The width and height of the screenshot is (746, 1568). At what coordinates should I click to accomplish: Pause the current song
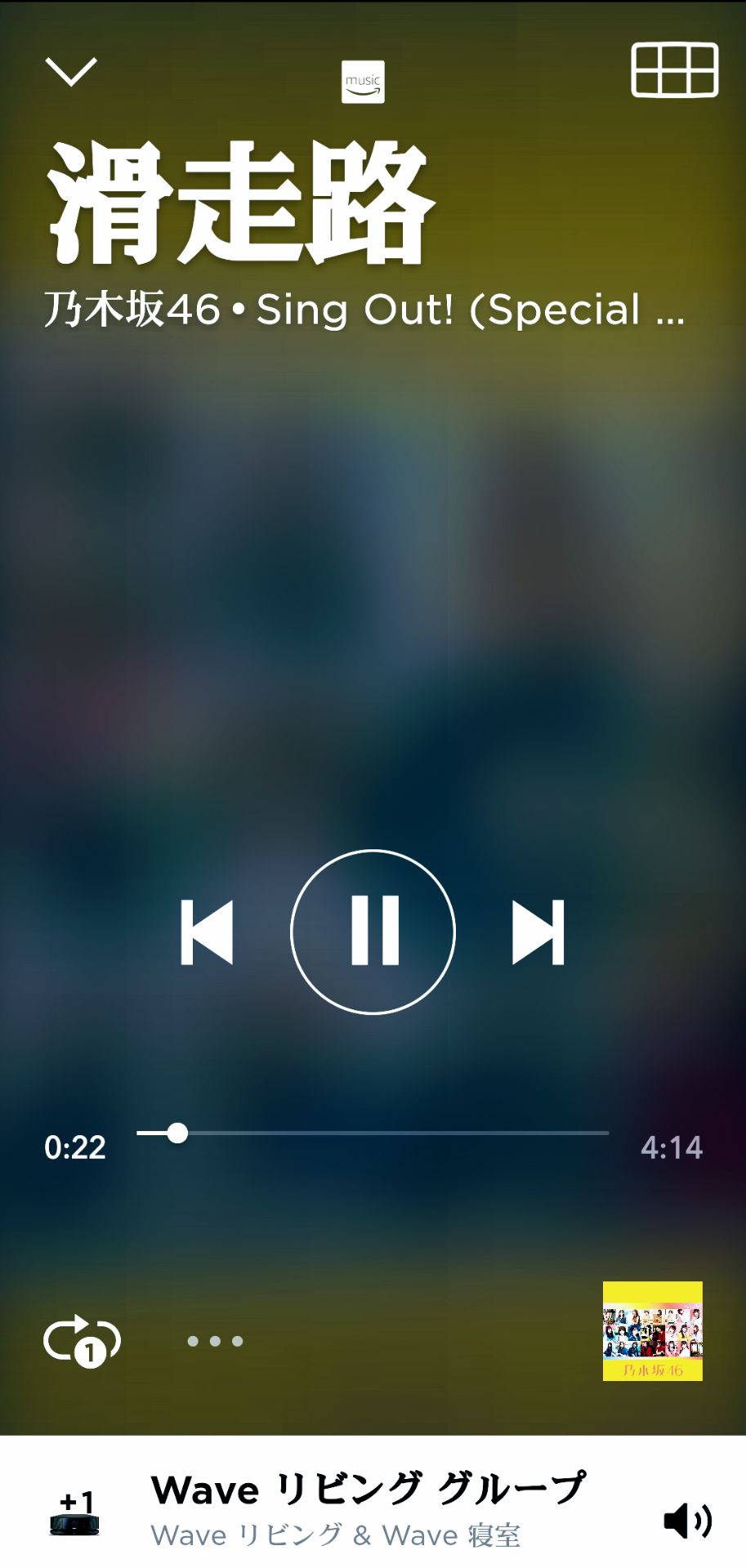373,932
